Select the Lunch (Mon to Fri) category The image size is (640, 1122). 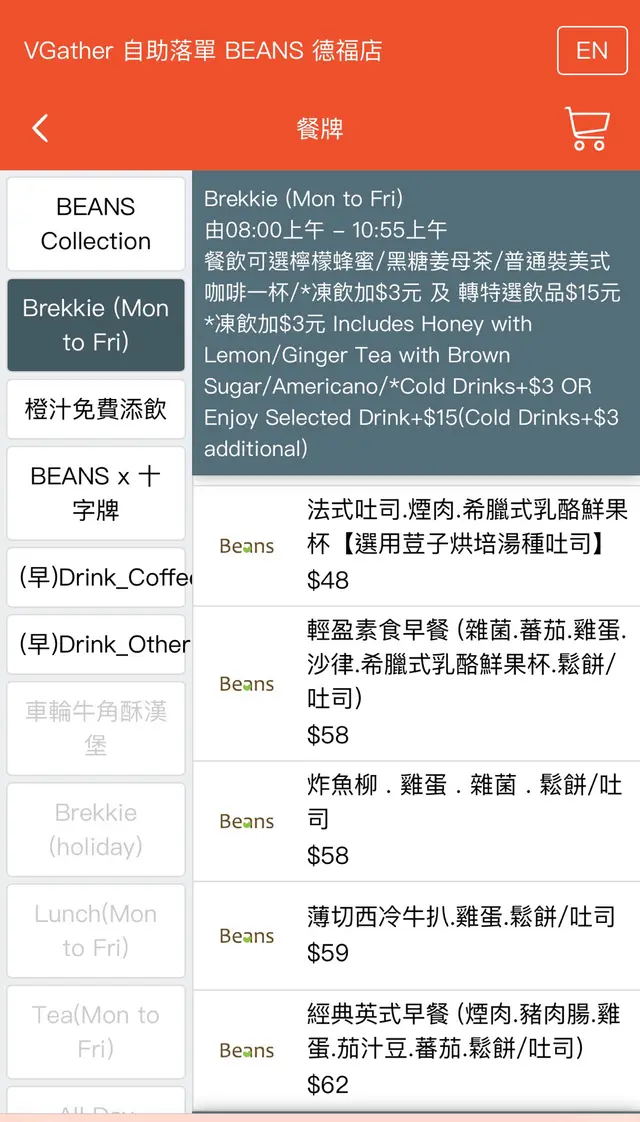point(96,930)
